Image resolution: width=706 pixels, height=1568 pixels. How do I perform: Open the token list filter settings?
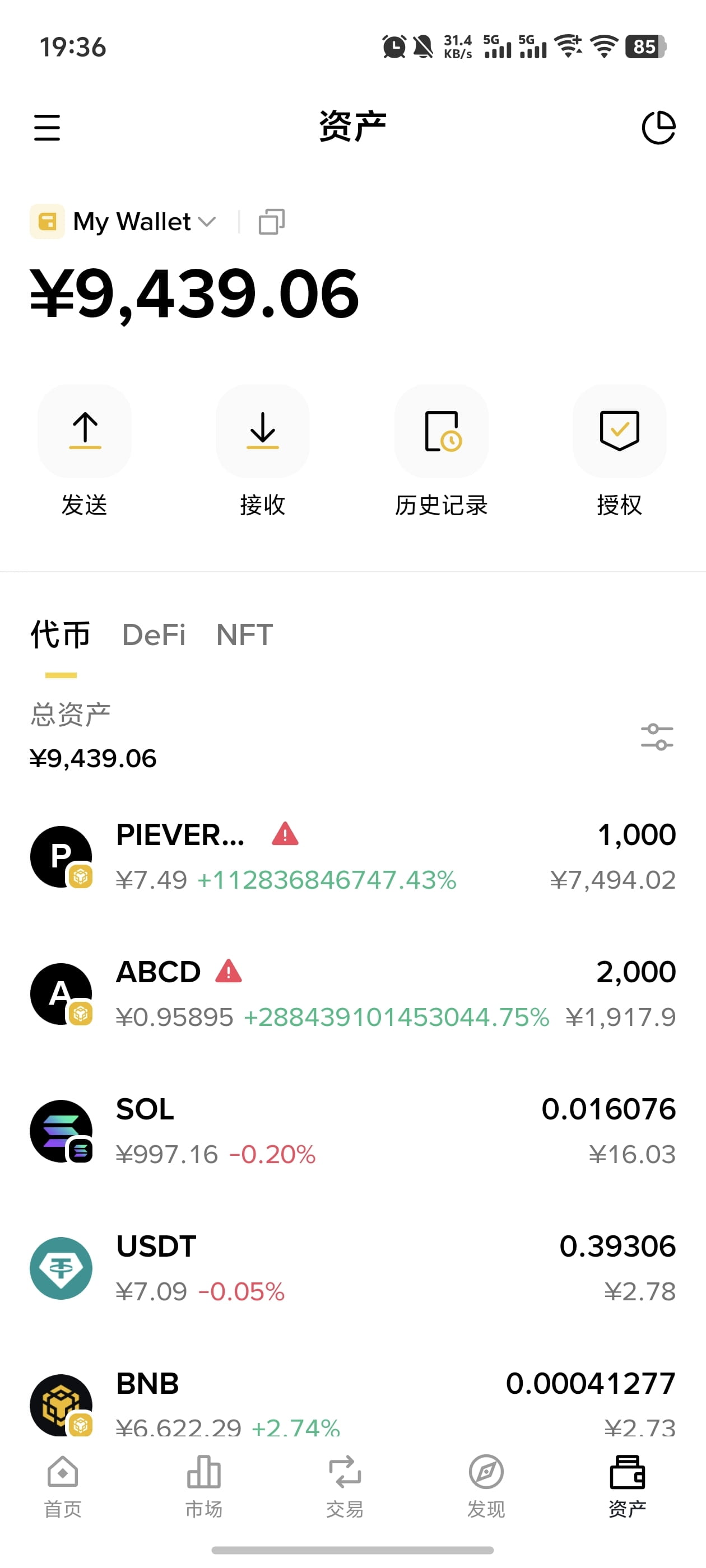coord(657,736)
